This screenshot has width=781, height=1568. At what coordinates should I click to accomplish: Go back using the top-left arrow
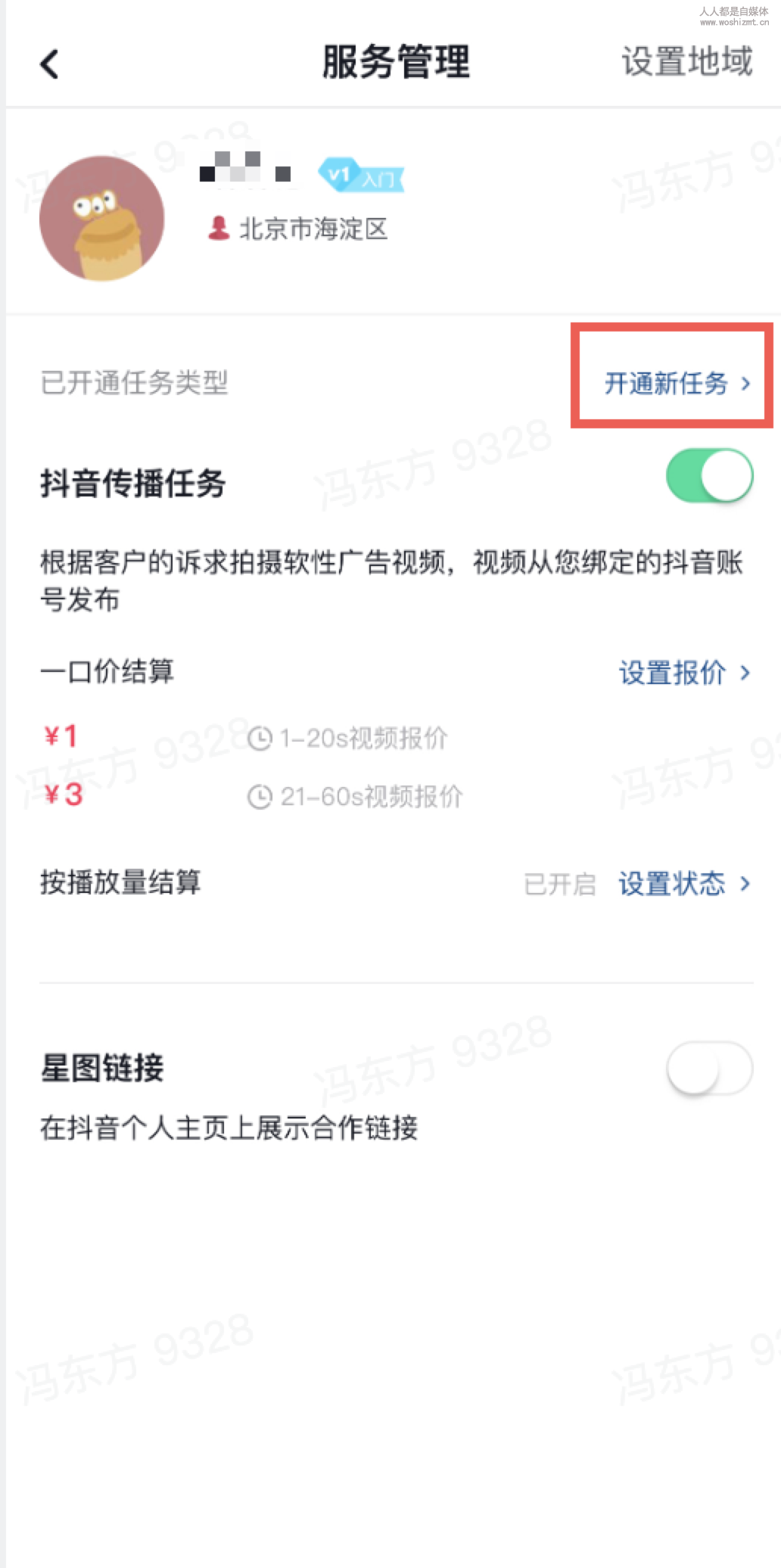coord(49,64)
